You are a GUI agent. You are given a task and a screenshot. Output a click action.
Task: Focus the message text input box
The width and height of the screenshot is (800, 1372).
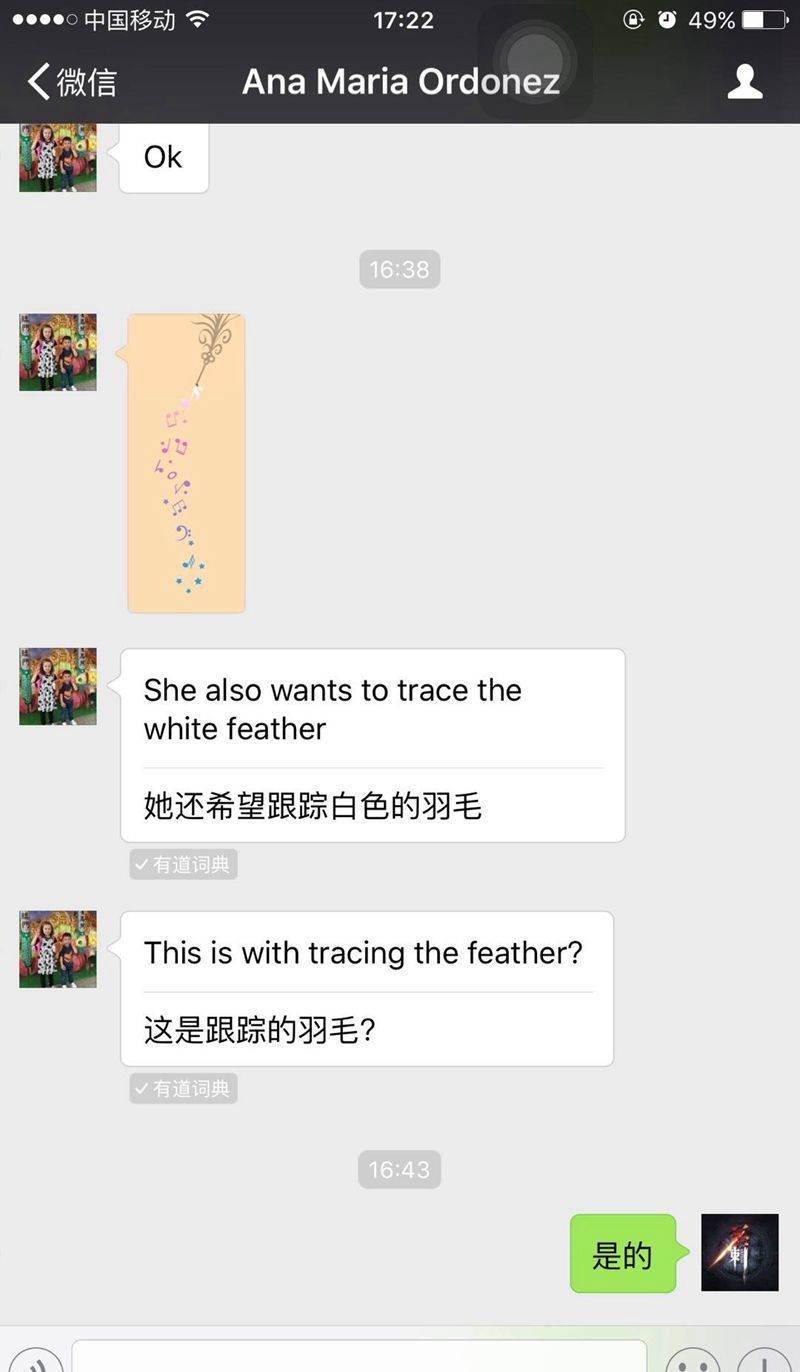click(360, 1357)
